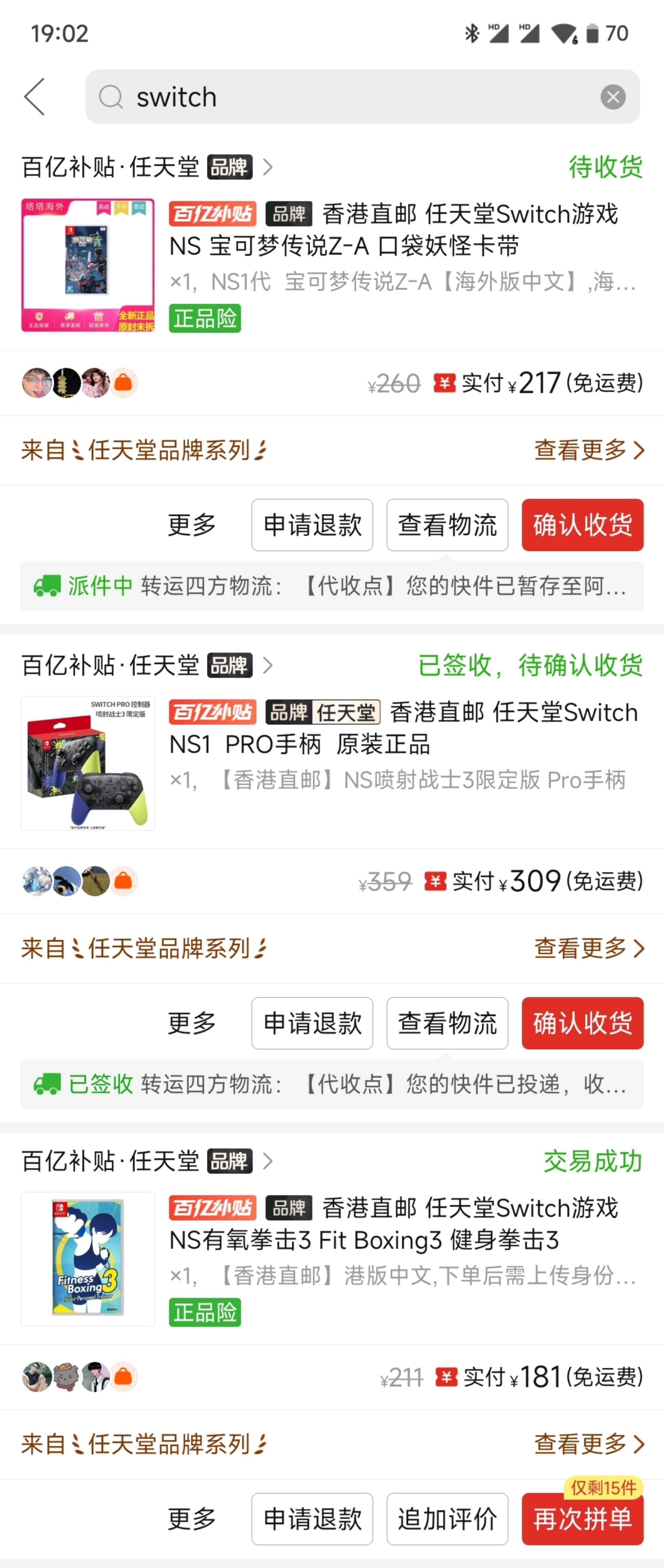Tap 追加评价 for the Fit Boxing3 order

(x=447, y=1519)
